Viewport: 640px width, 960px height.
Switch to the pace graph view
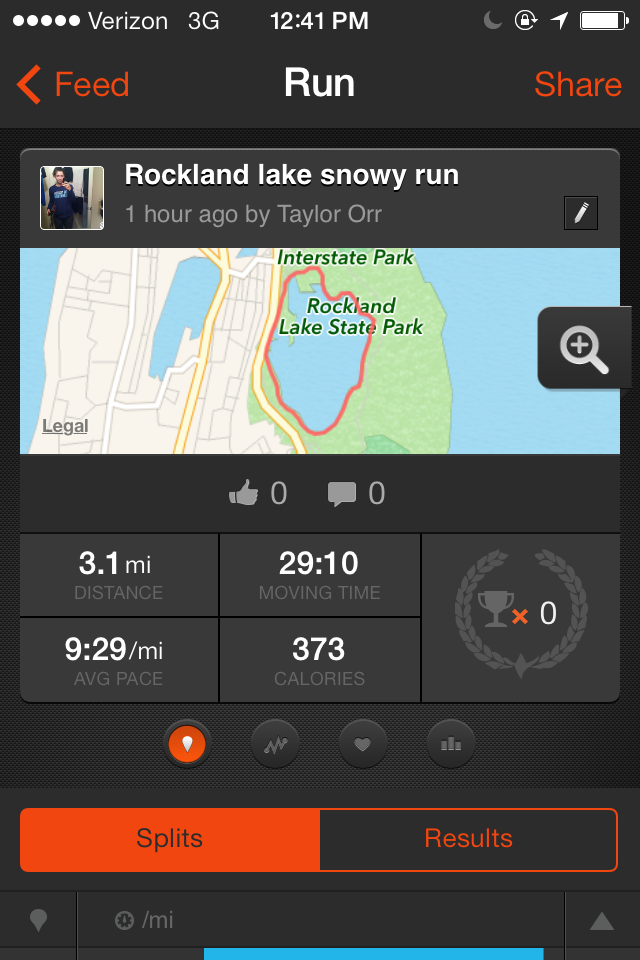pos(275,743)
